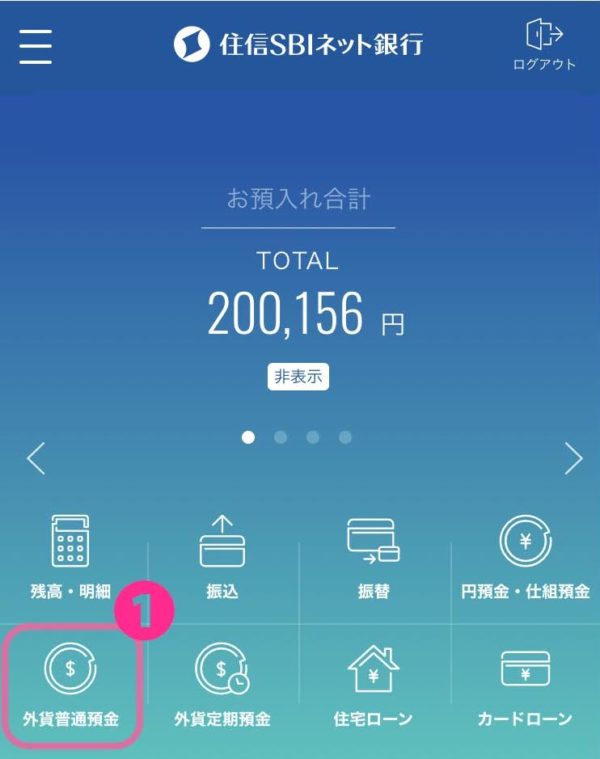Hide the balance with 非表示 button

tap(298, 377)
